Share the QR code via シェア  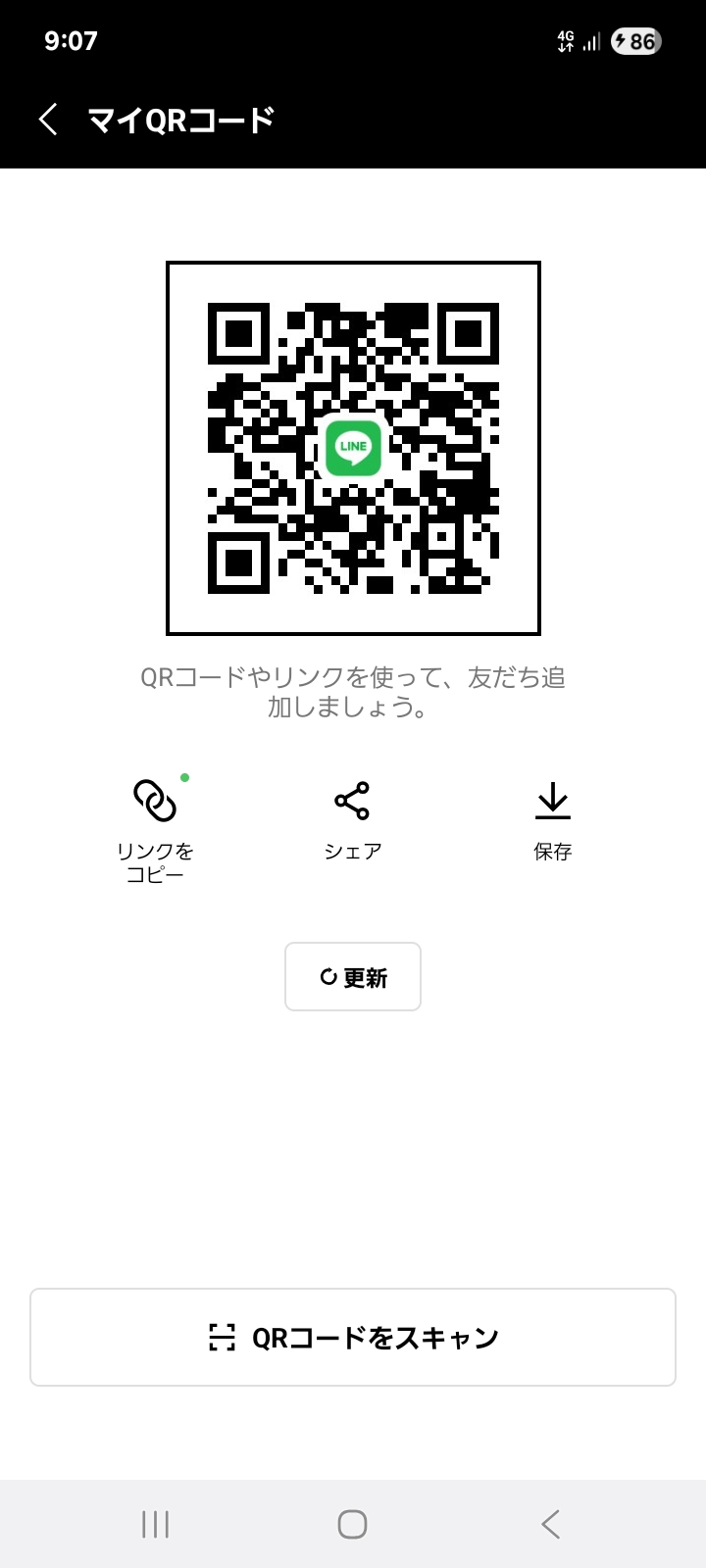(353, 821)
